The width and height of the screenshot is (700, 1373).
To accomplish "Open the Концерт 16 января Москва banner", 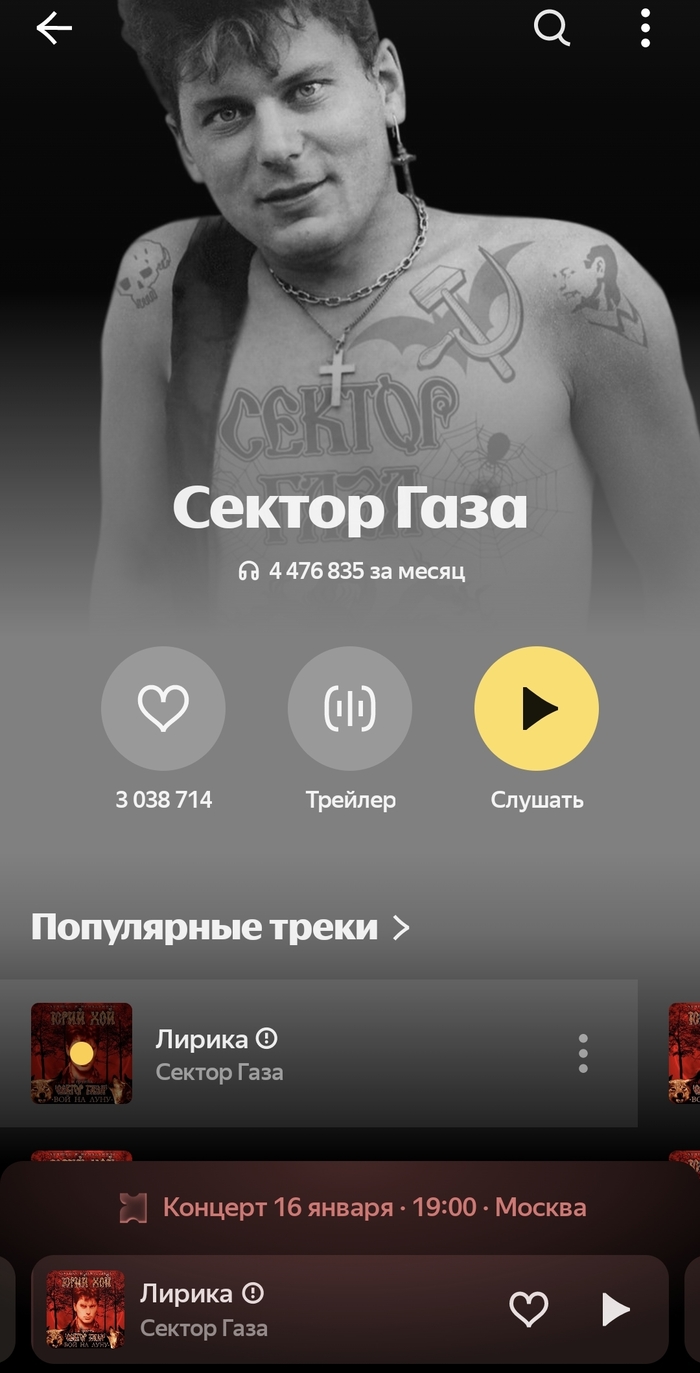I will [350, 1207].
